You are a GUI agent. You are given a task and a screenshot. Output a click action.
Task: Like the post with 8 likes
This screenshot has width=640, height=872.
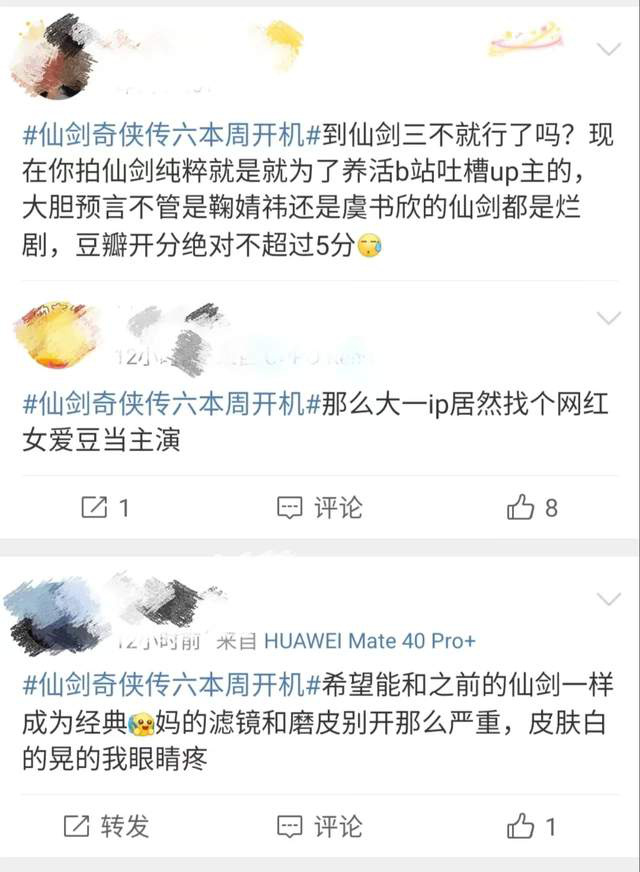[x=532, y=508]
